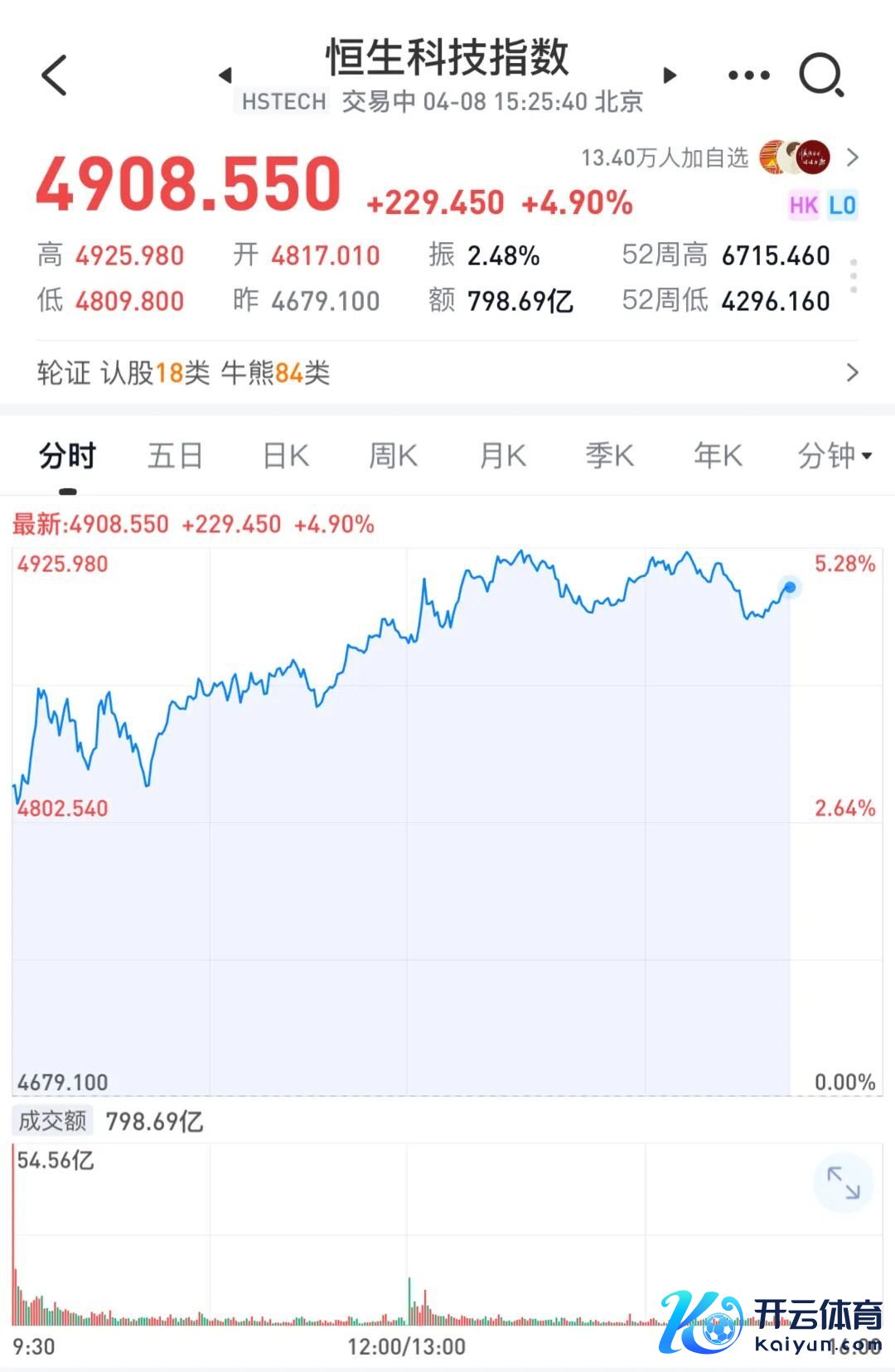Jump to the next index with right triangle

tap(670, 75)
